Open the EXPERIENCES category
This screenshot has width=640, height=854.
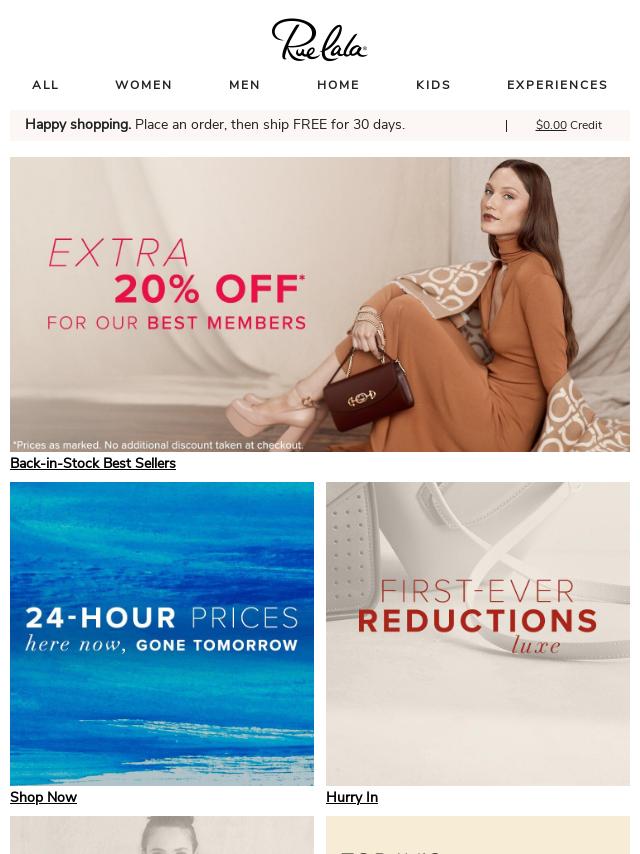pyautogui.click(x=557, y=85)
